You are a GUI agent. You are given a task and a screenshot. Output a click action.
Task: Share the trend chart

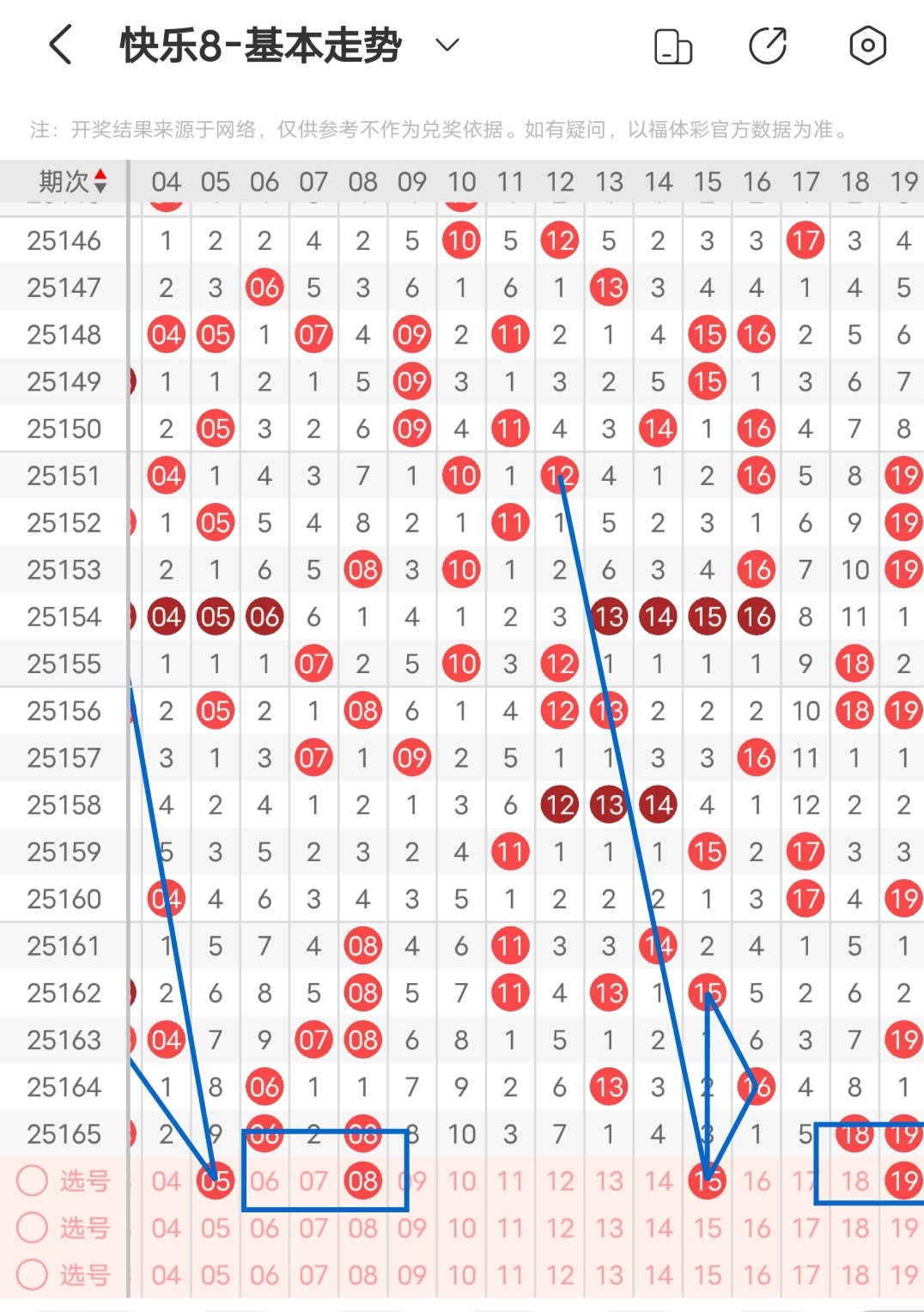point(768,46)
